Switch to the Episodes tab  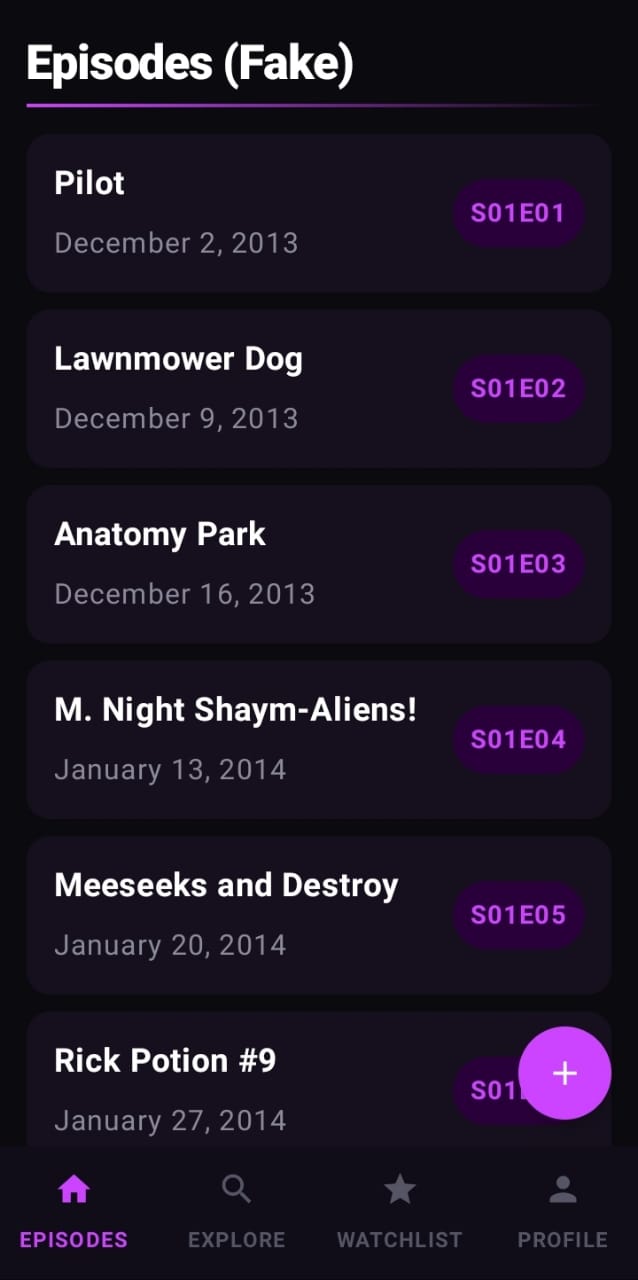coord(74,1212)
